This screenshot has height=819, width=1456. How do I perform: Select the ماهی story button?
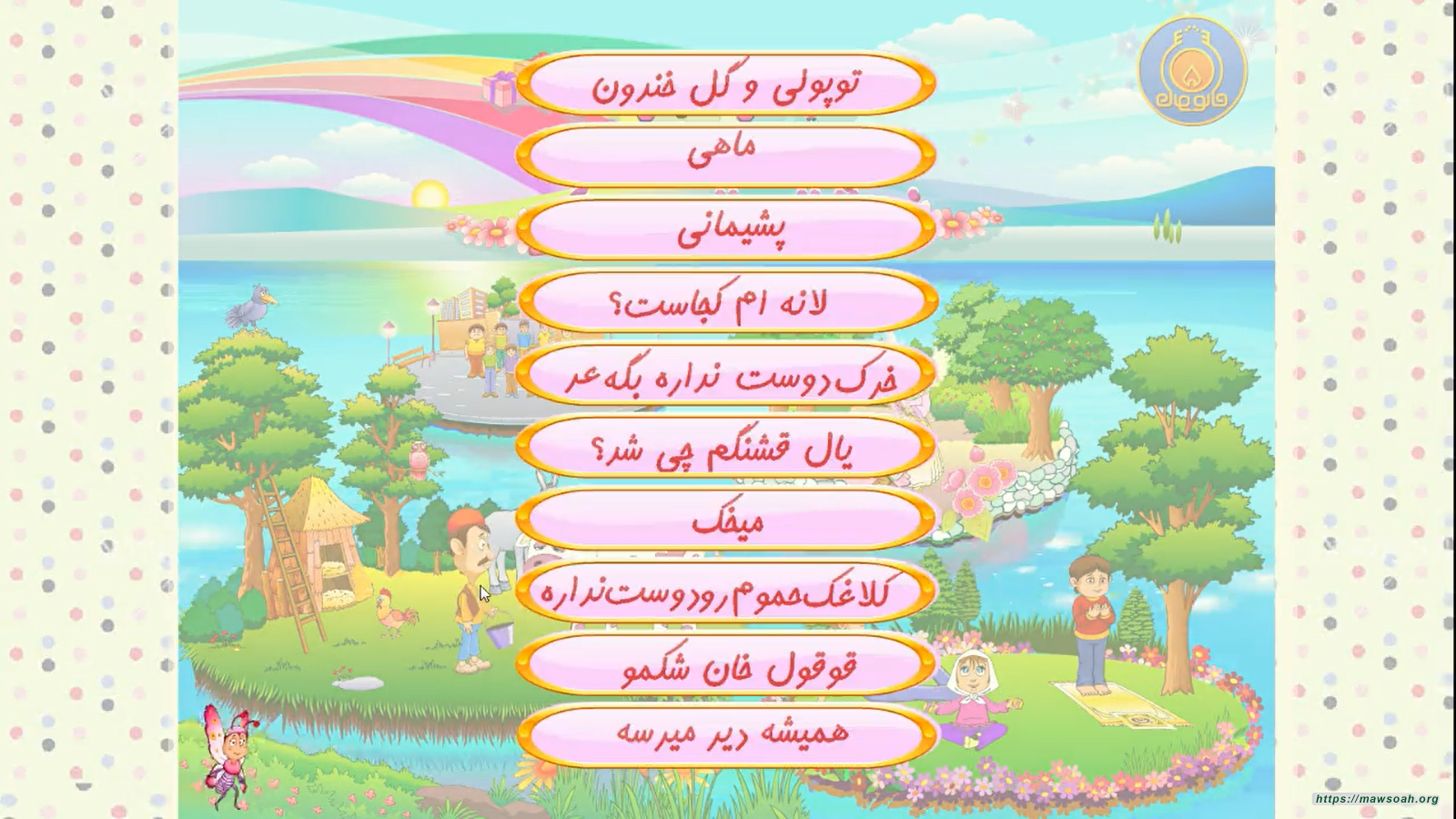pyautogui.click(x=726, y=156)
